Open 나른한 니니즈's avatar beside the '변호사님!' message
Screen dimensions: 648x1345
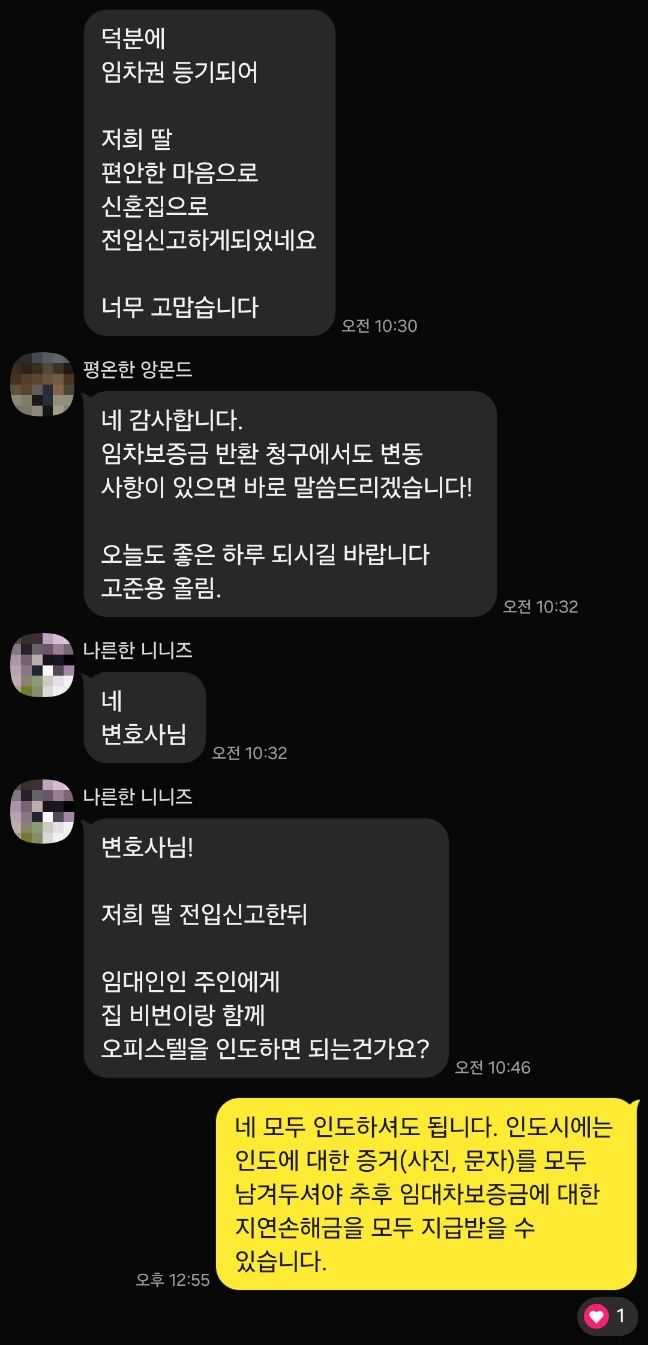(x=42, y=811)
